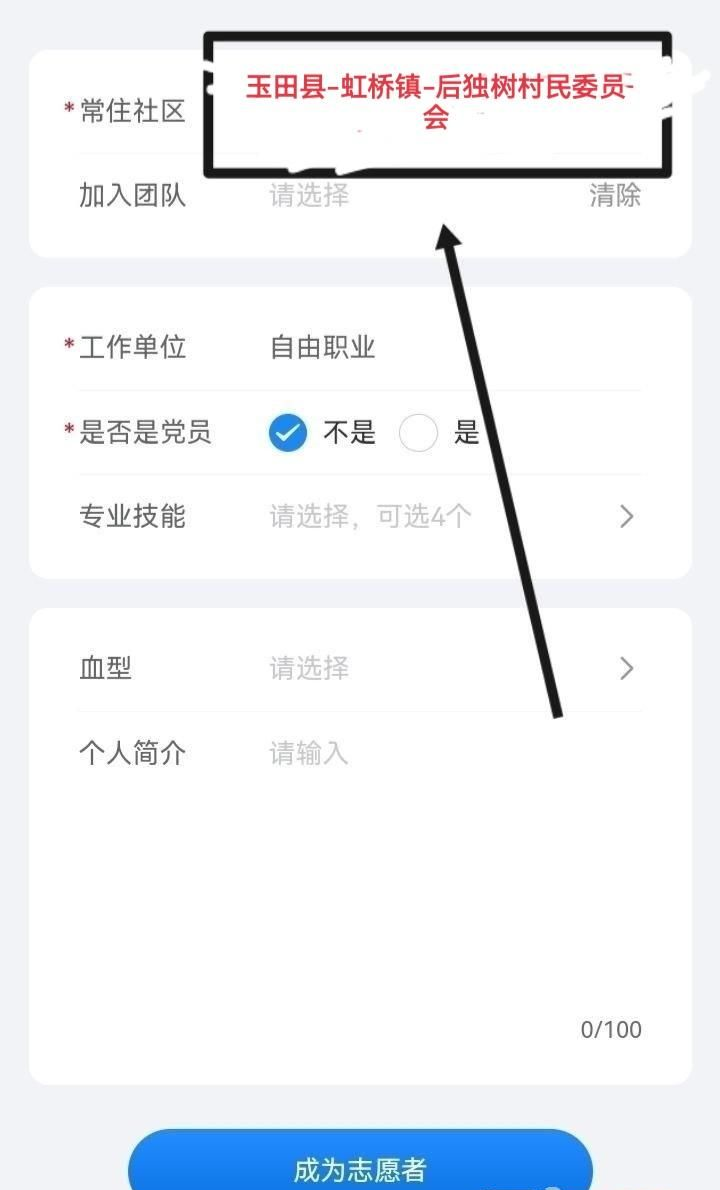Image resolution: width=720 pixels, height=1190 pixels.
Task: Tap 清除 to clear the team
Action: (x=615, y=196)
